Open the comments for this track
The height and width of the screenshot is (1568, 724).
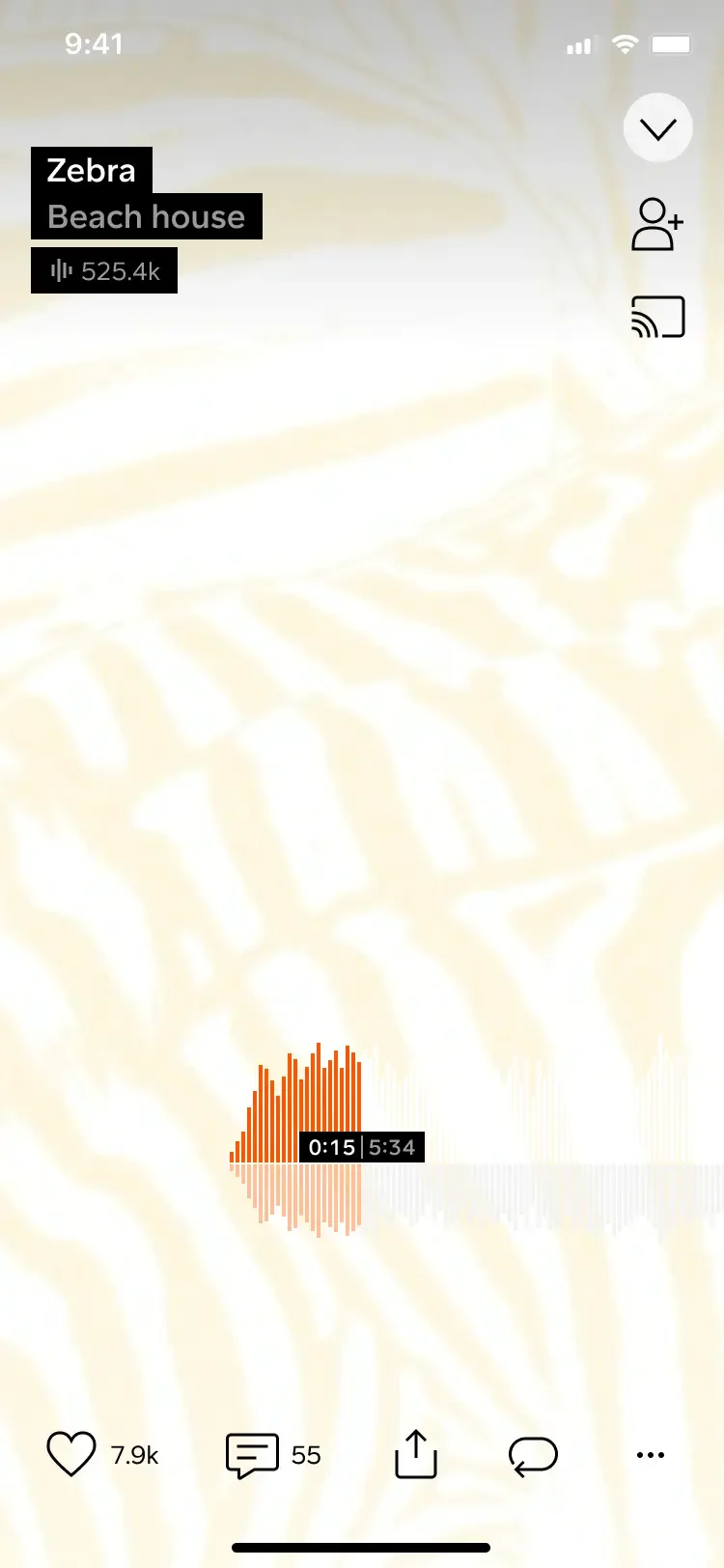click(252, 1455)
